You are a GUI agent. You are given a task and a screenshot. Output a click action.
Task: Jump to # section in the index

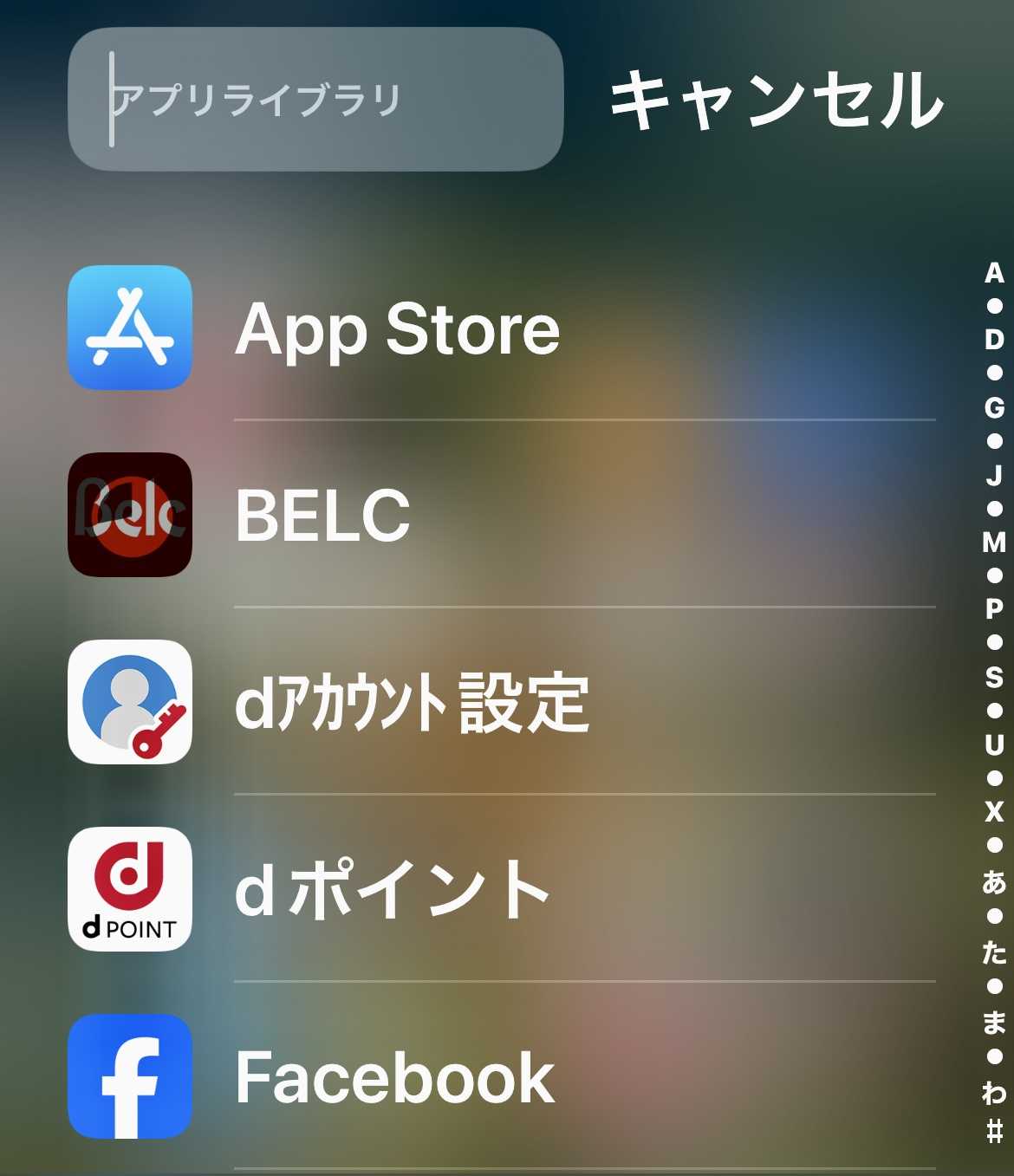click(x=994, y=1130)
